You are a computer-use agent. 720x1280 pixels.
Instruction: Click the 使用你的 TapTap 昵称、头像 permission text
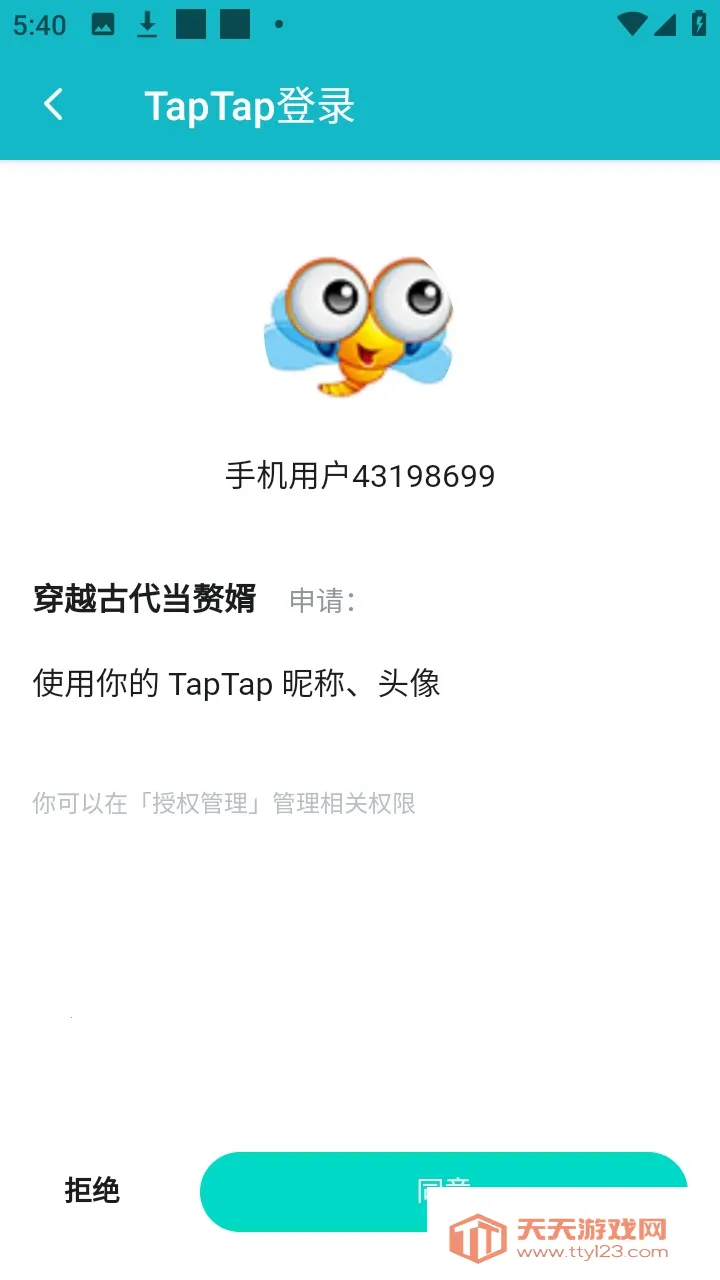tap(238, 683)
